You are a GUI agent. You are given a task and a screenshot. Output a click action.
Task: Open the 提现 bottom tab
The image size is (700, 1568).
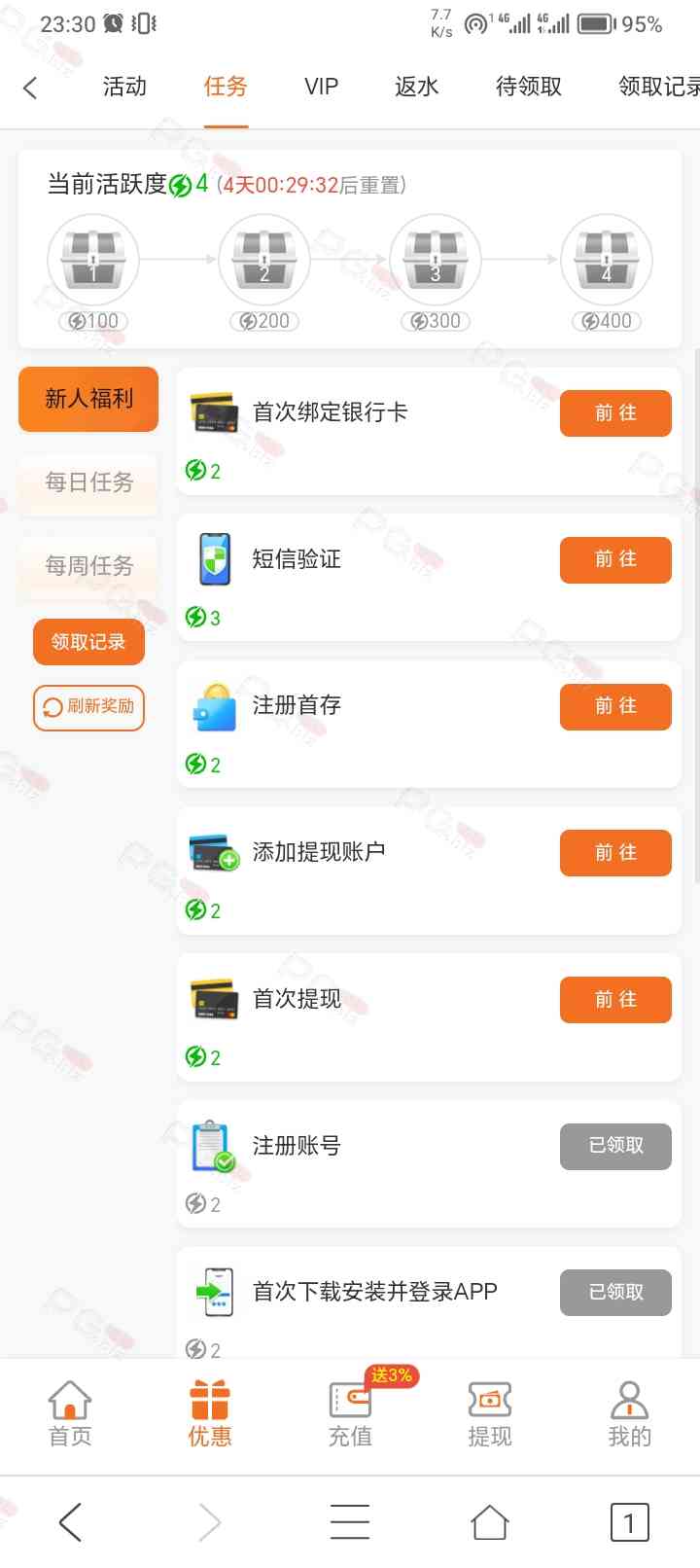tap(490, 1415)
